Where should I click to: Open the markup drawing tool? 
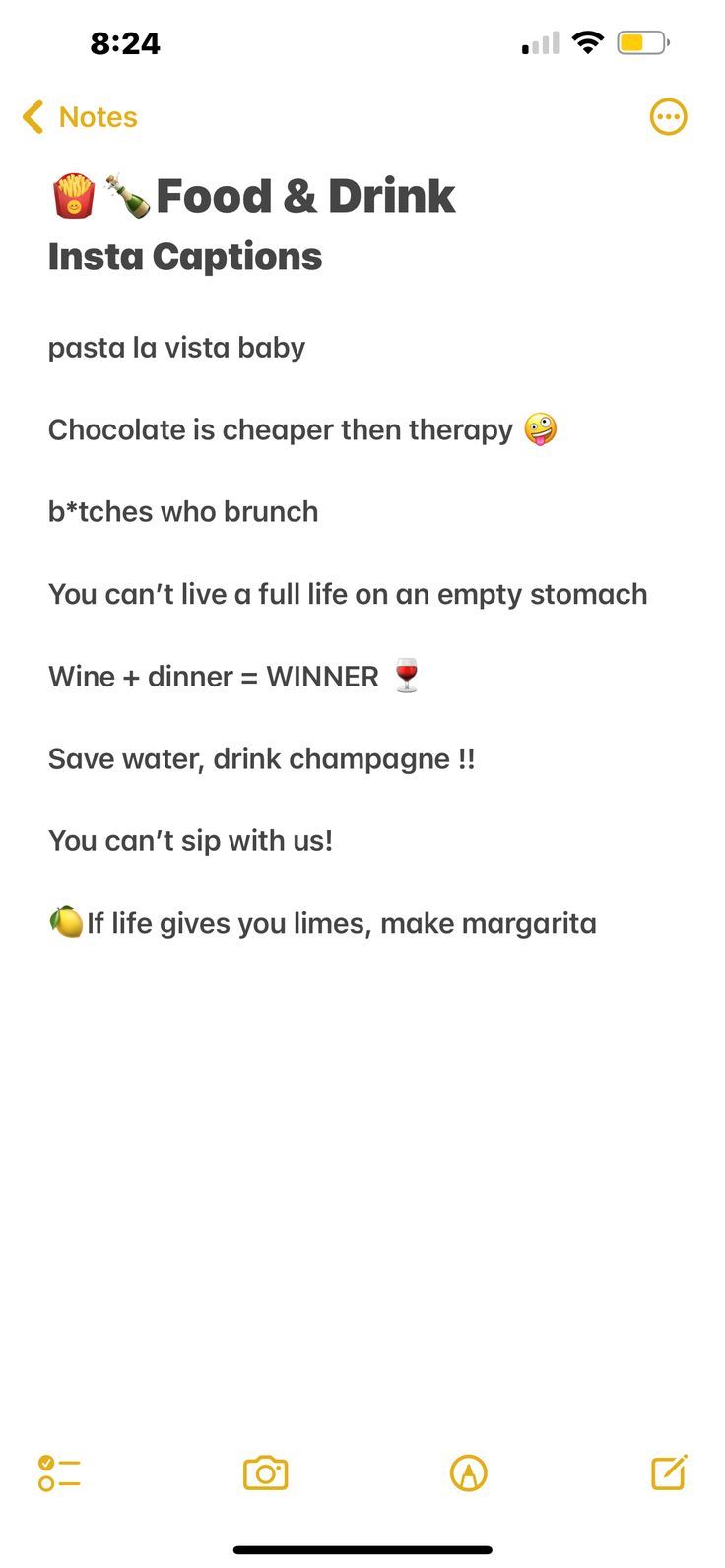coord(468,1473)
